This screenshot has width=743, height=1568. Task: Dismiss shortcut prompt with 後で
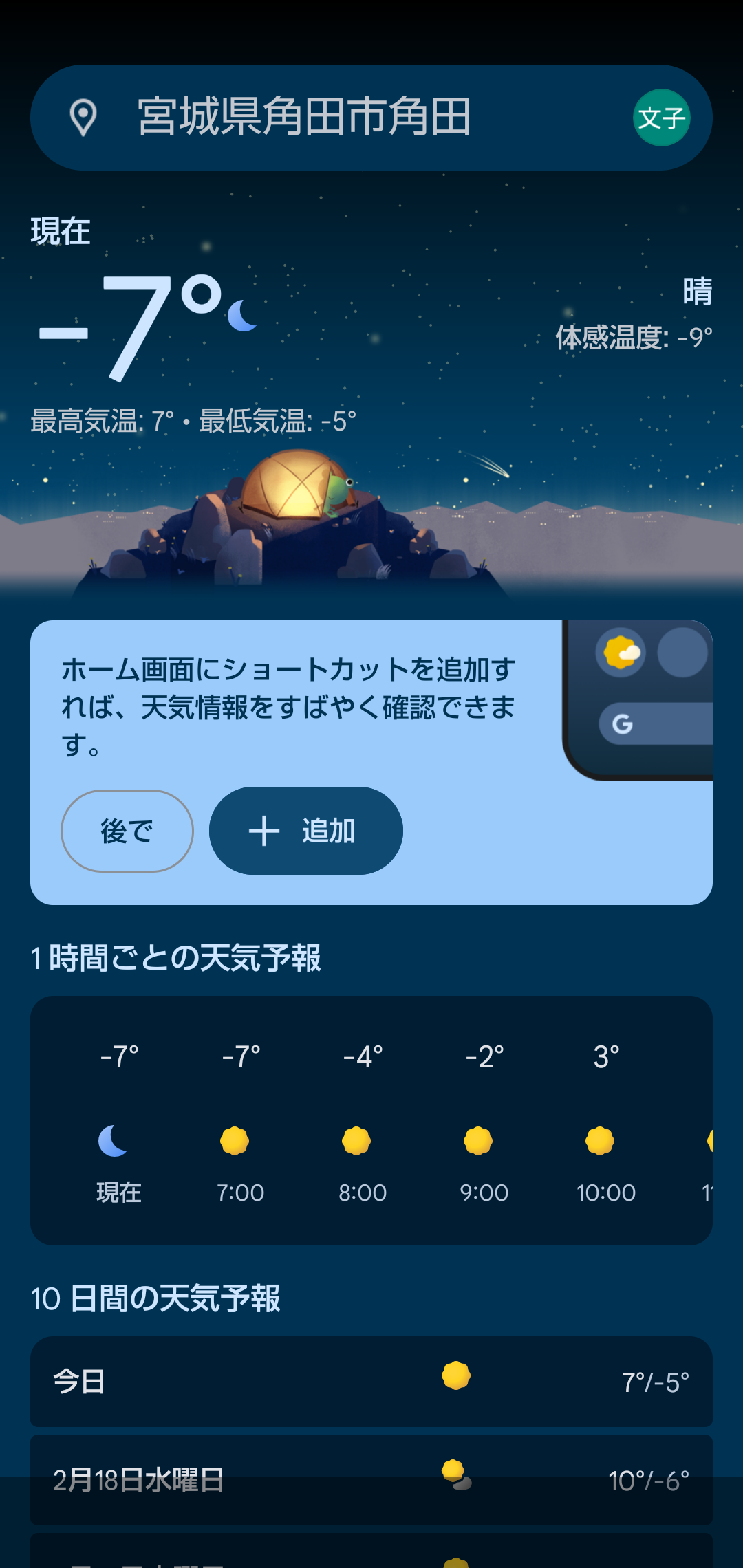pos(127,831)
